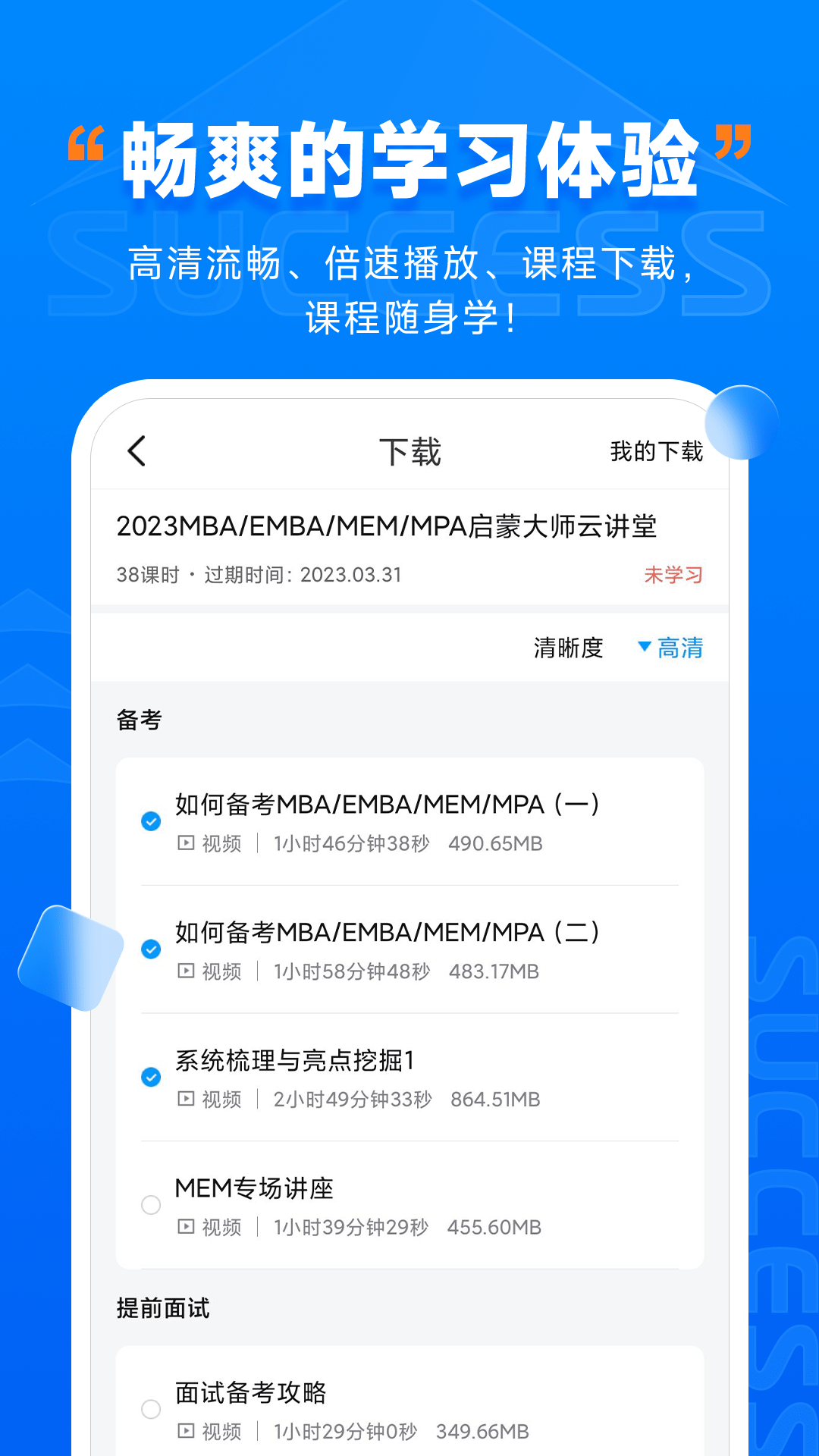Click the video icon beside MEM专场讲座

(x=185, y=1227)
